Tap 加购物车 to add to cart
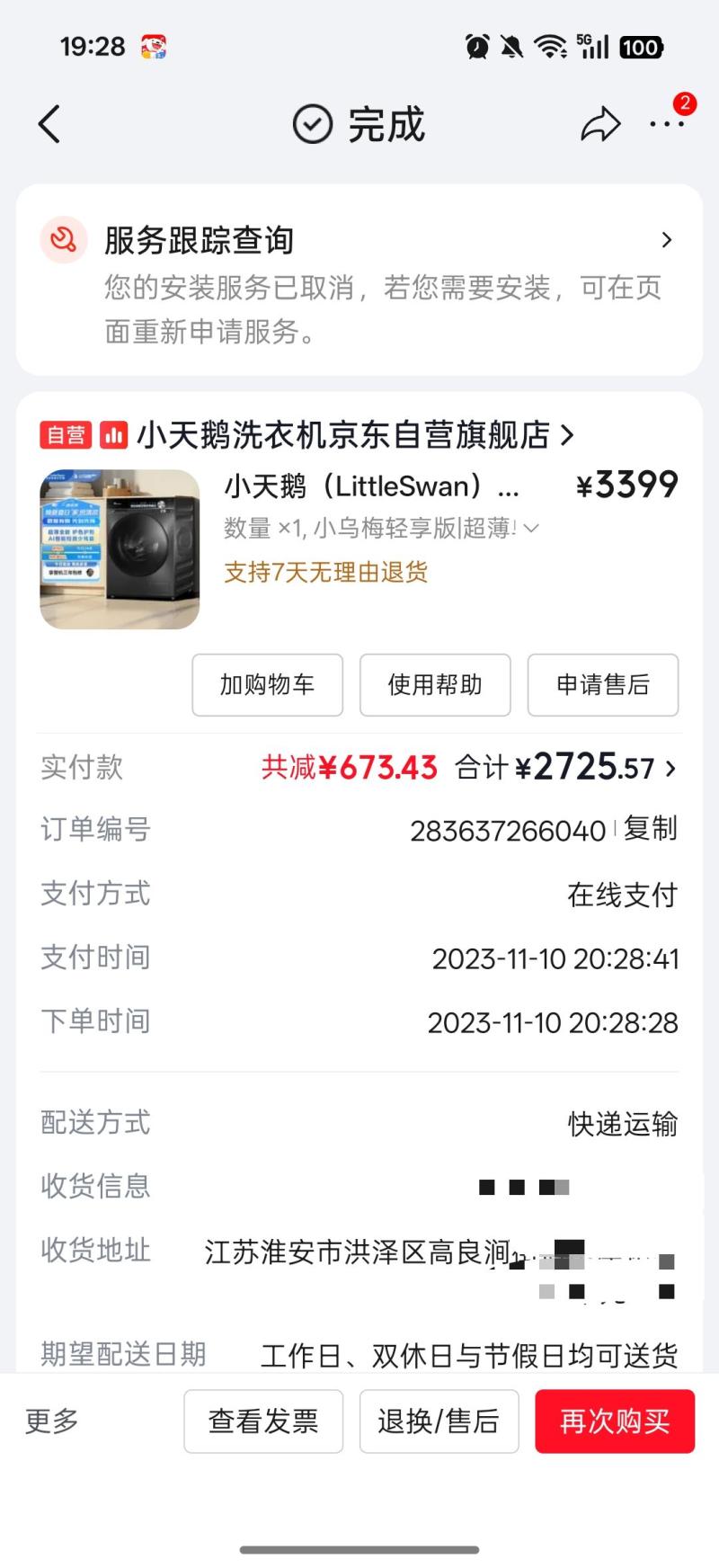Screen dimensions: 719x1568 (267, 685)
